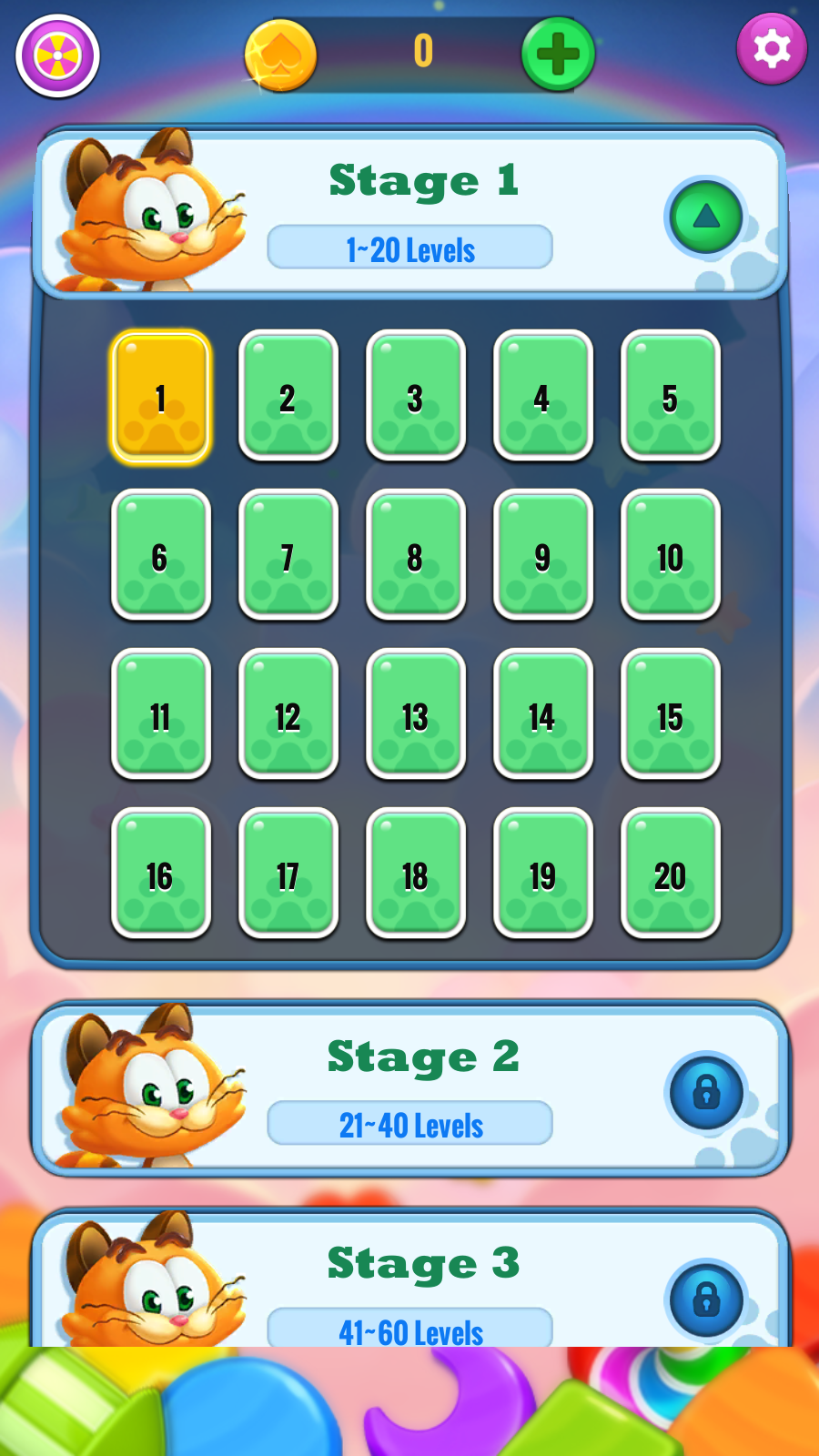Open level 16
This screenshot has height=1456, width=819.
pos(161,875)
